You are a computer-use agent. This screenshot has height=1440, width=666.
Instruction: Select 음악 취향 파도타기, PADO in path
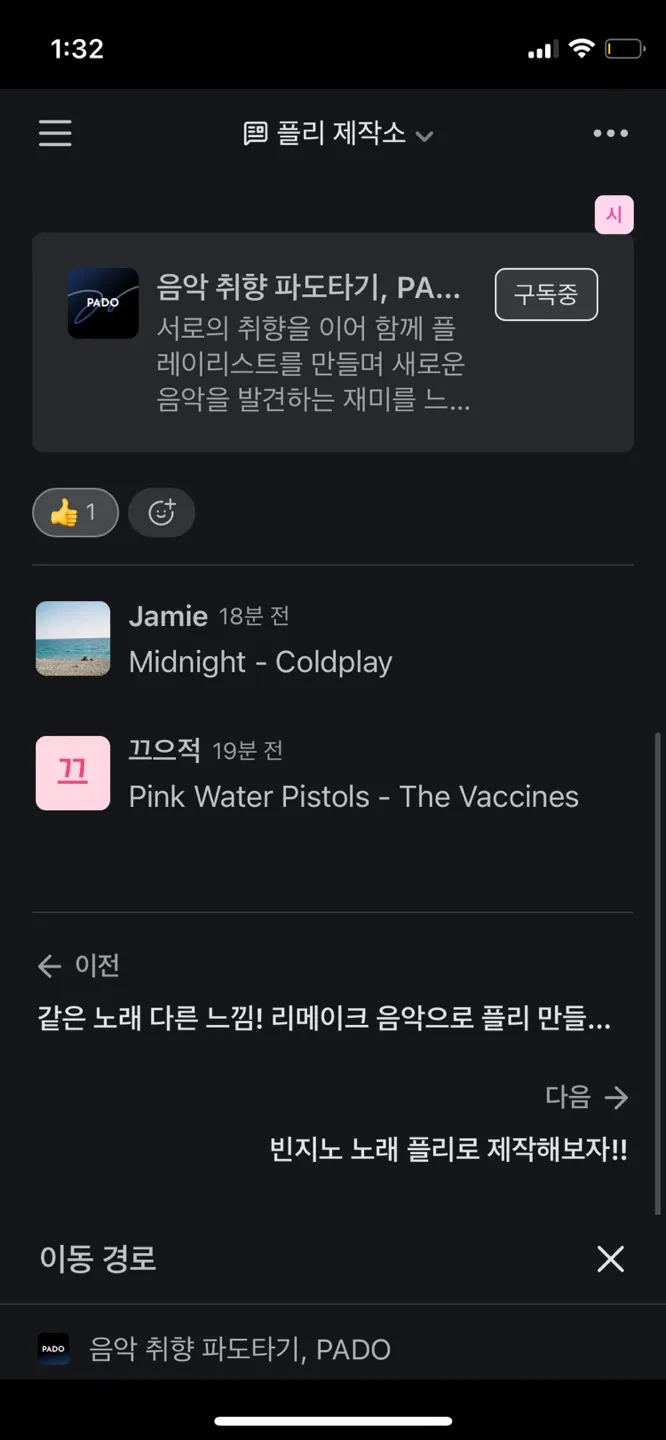240,1349
